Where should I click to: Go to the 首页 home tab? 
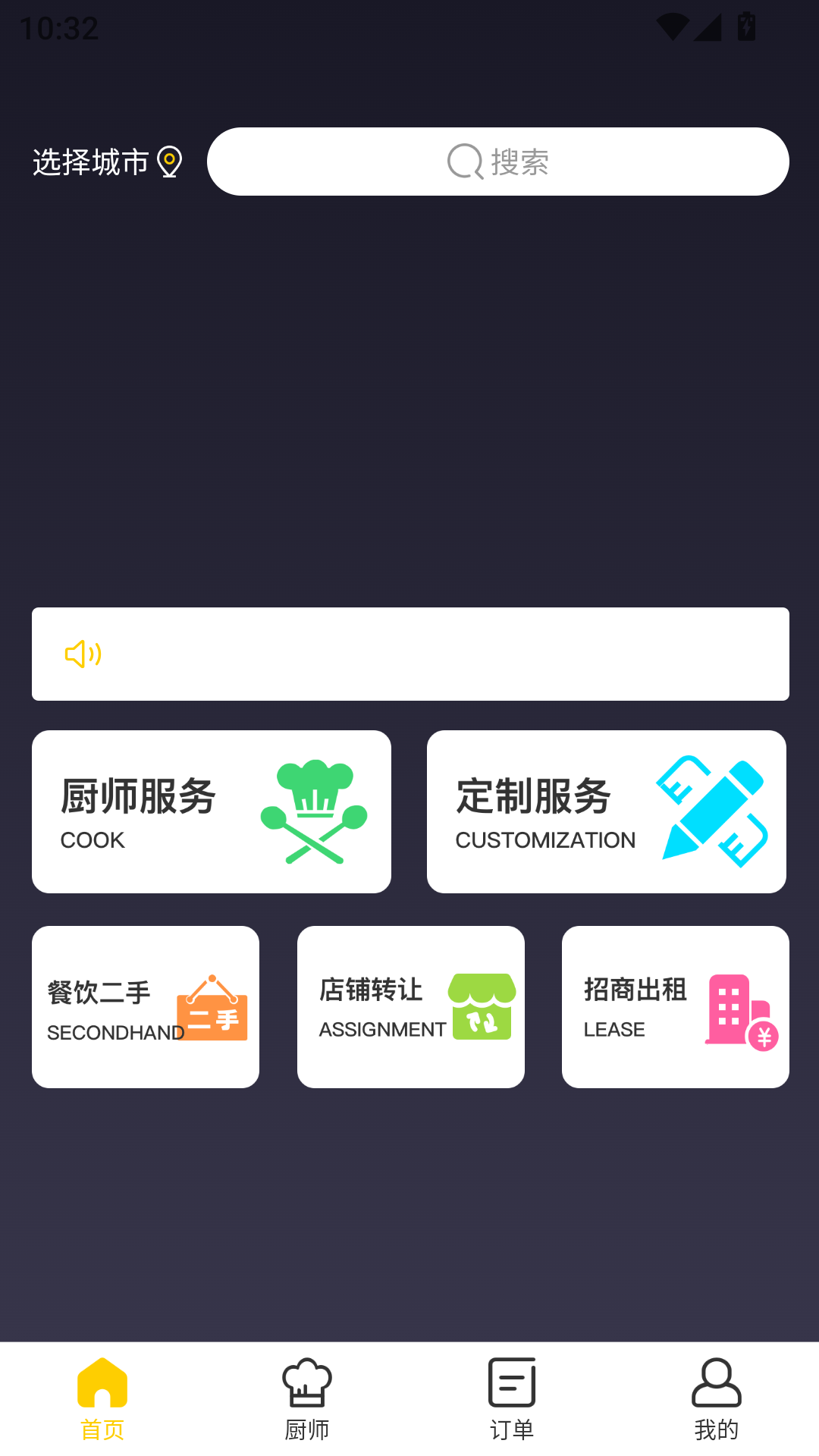click(x=102, y=1398)
